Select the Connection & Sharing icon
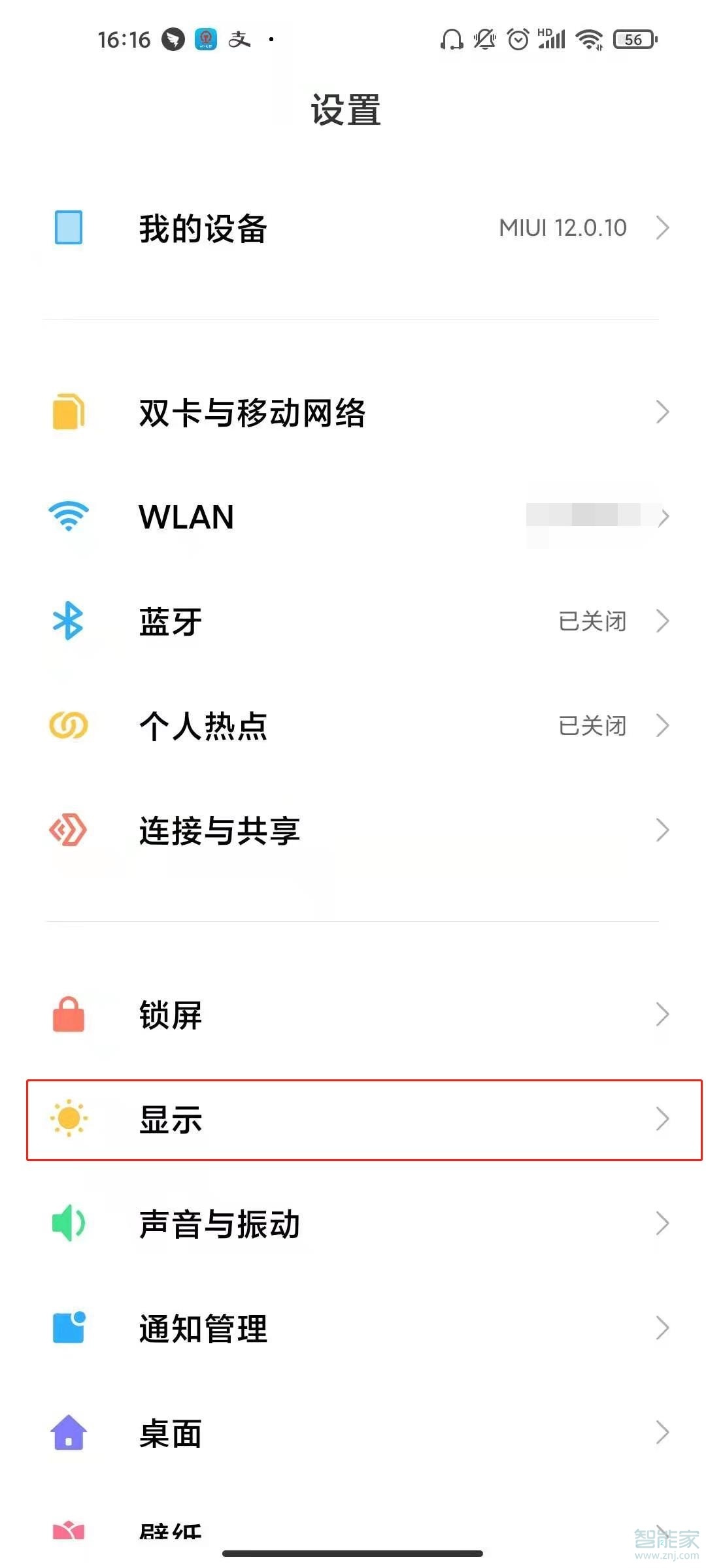Screen dimensions: 706x1568 click(x=69, y=831)
